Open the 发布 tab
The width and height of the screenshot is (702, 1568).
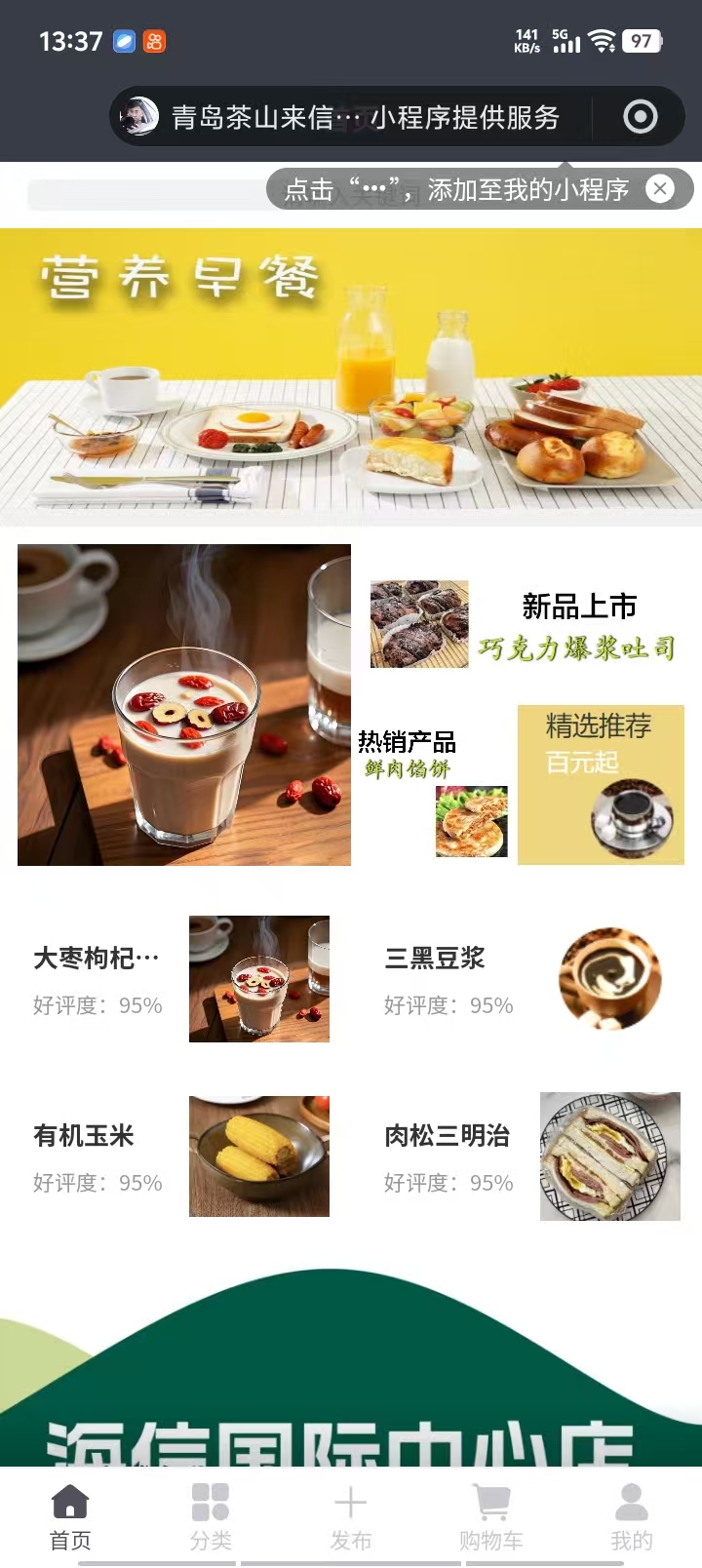[351, 1517]
